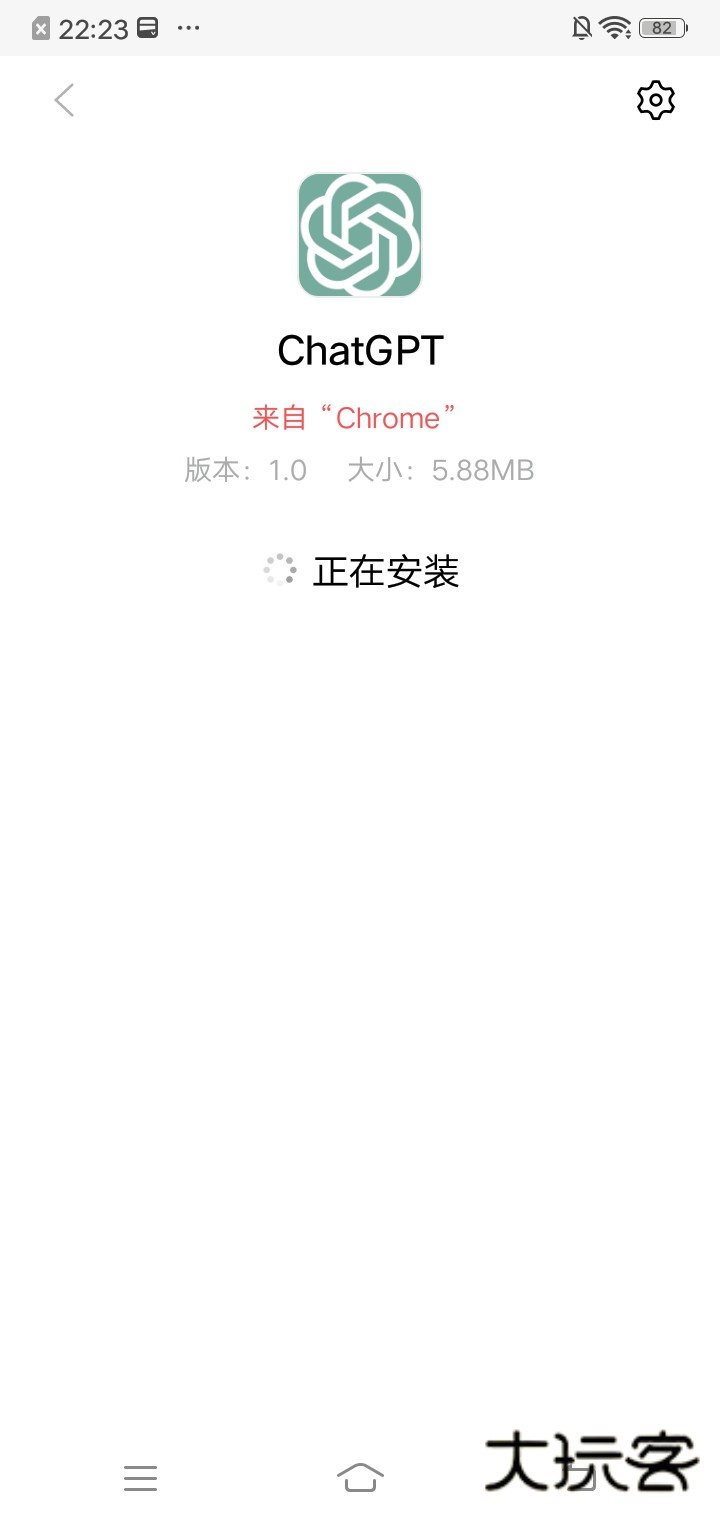Tap the 大玩客 watermark text
Image resolution: width=720 pixels, height=1520 pixels.
click(x=592, y=1460)
